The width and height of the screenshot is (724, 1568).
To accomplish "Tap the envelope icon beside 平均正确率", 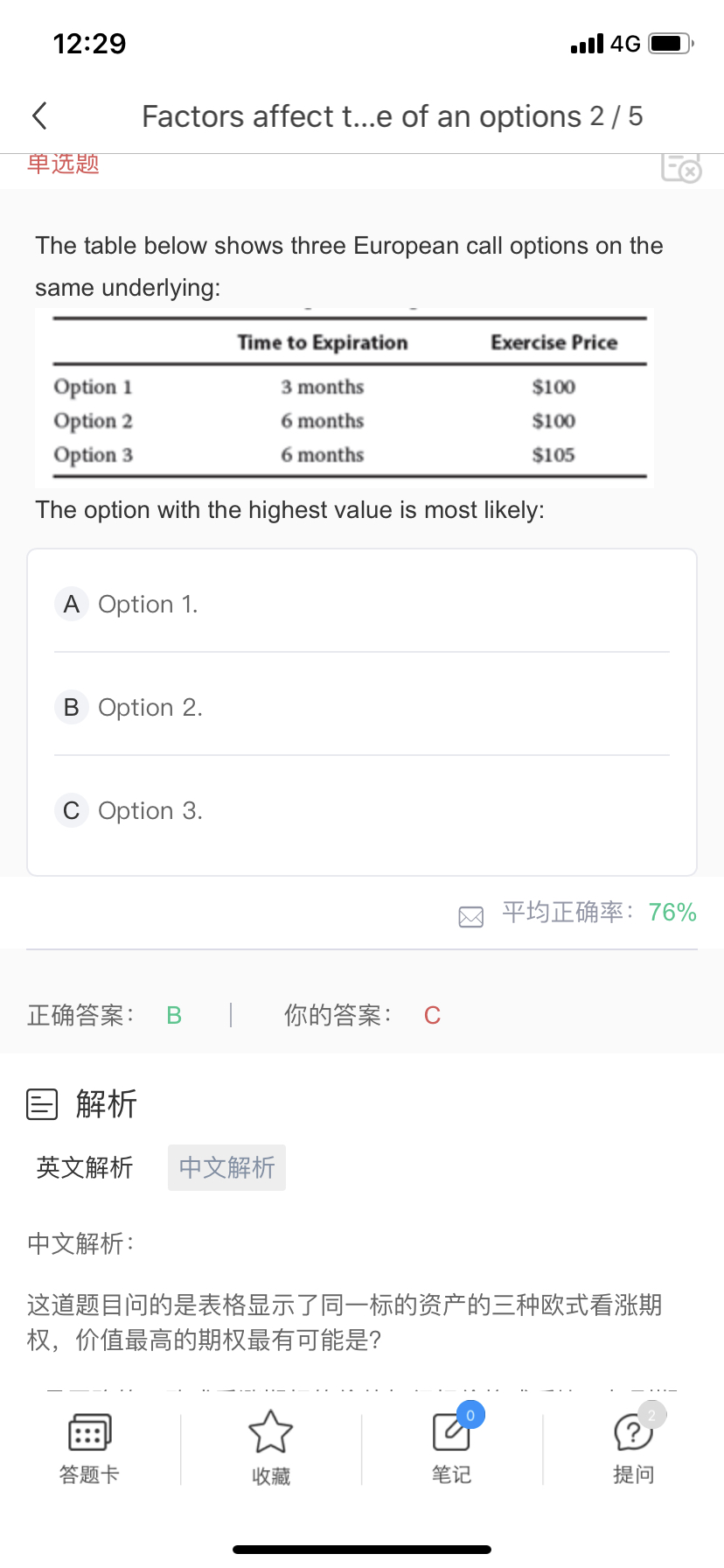I will [x=471, y=916].
